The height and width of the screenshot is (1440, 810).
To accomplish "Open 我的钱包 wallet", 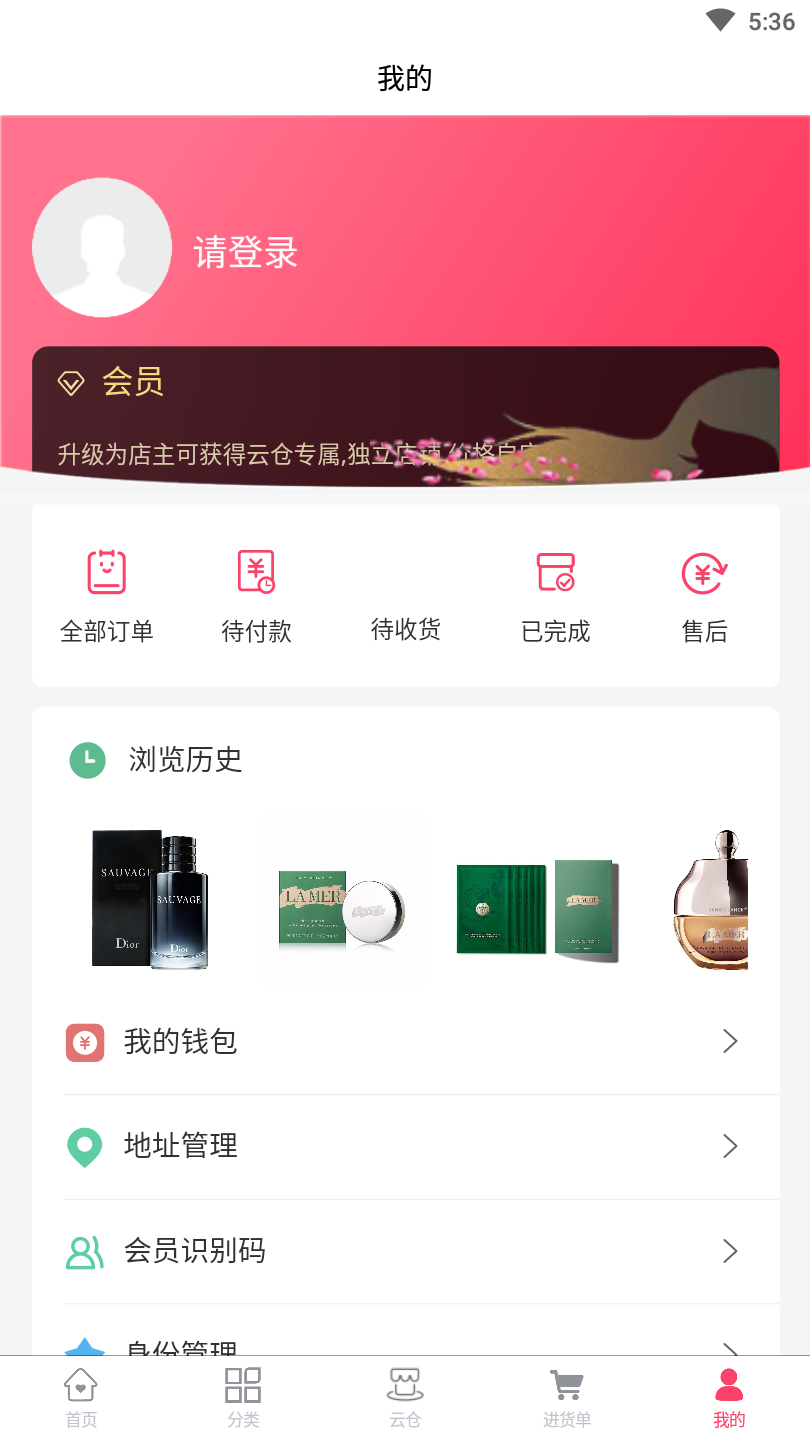I will (405, 1042).
